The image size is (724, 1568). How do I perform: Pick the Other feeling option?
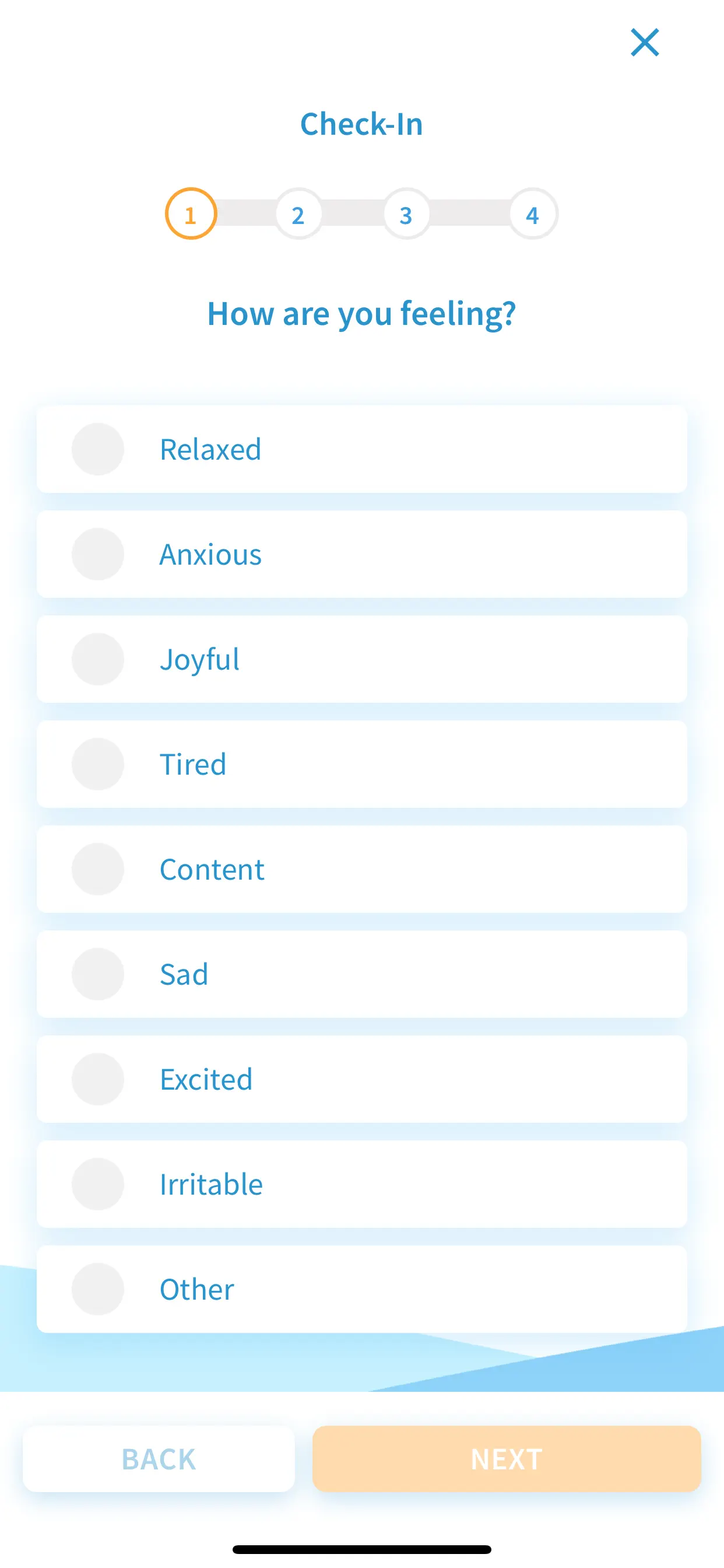(361, 1289)
